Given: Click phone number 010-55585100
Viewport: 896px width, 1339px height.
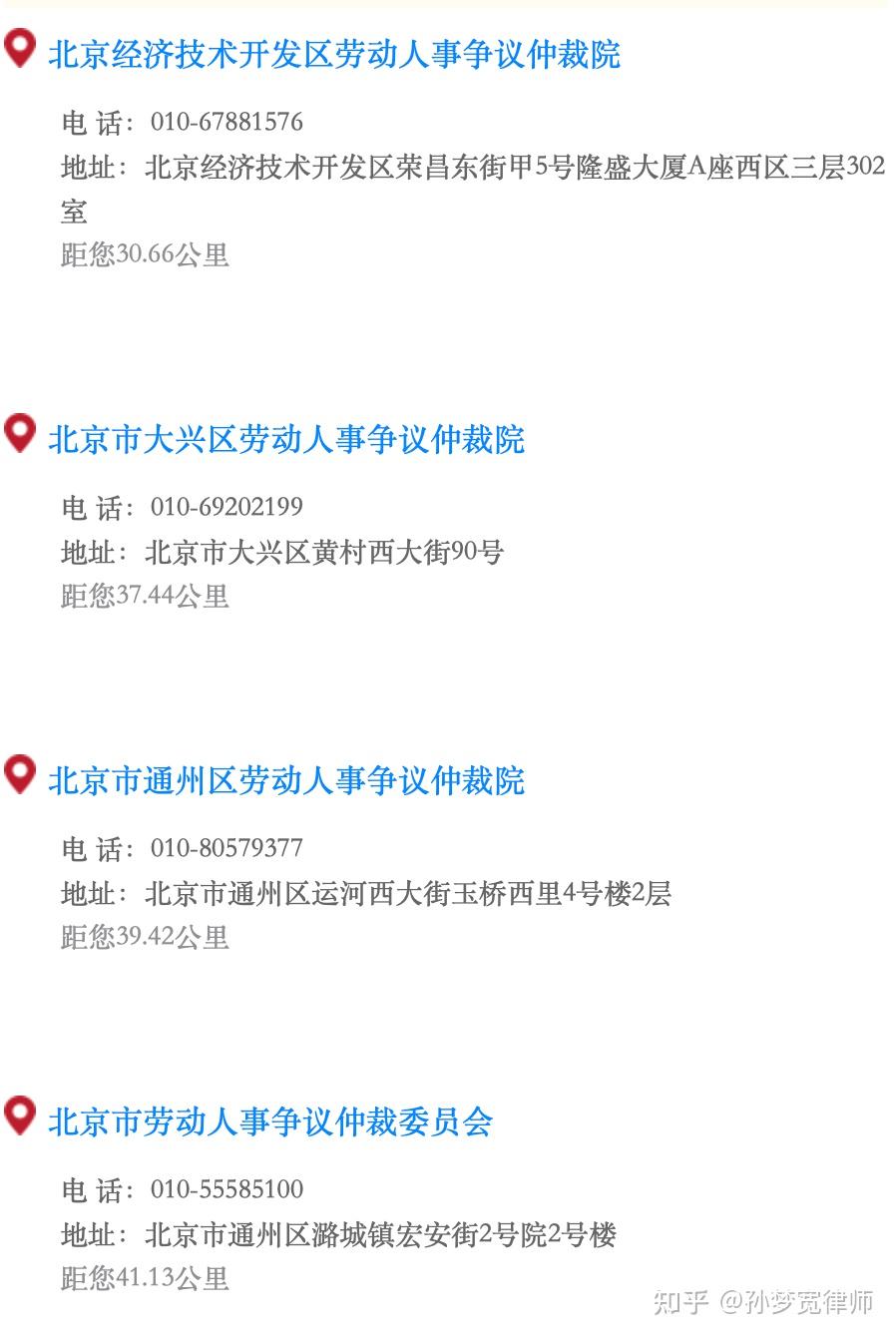Looking at the screenshot, I should [x=226, y=1189].
